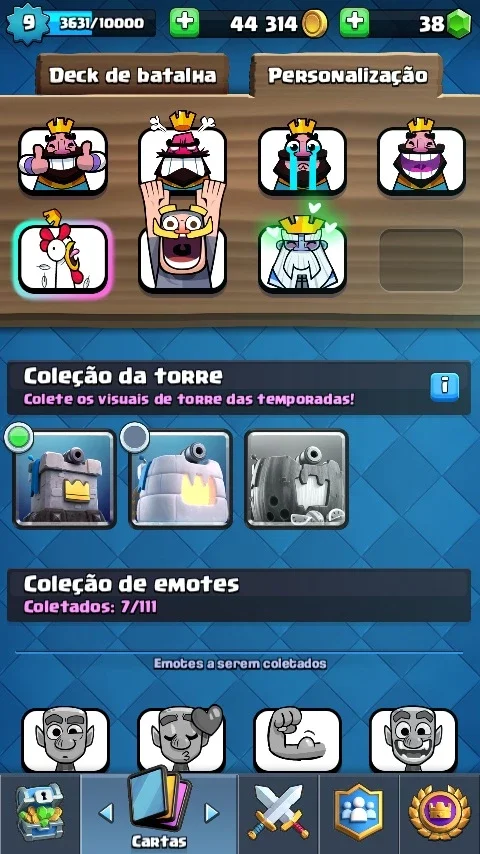Open the locked kissing goblin emote
This screenshot has width=480, height=854.
click(182, 739)
